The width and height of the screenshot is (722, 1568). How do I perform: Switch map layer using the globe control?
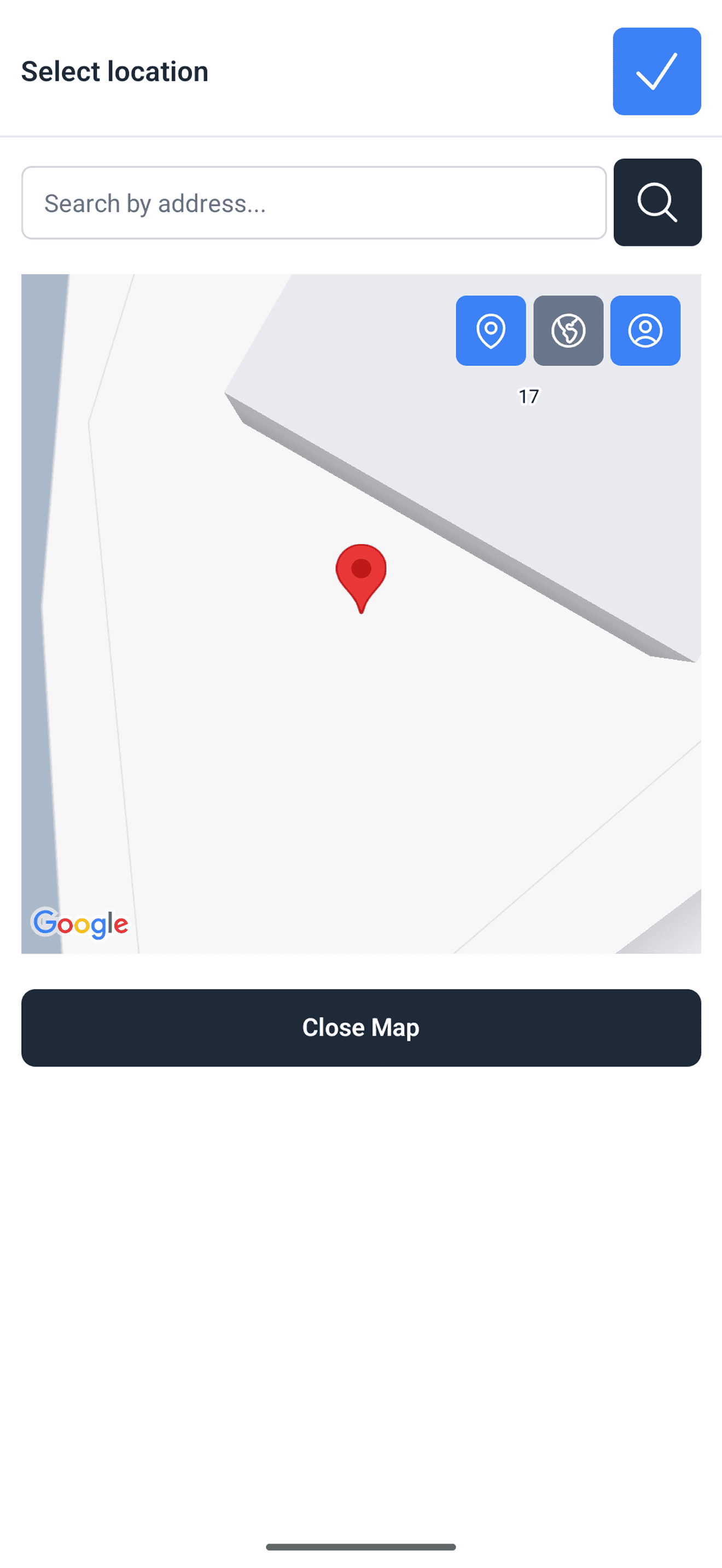[568, 331]
